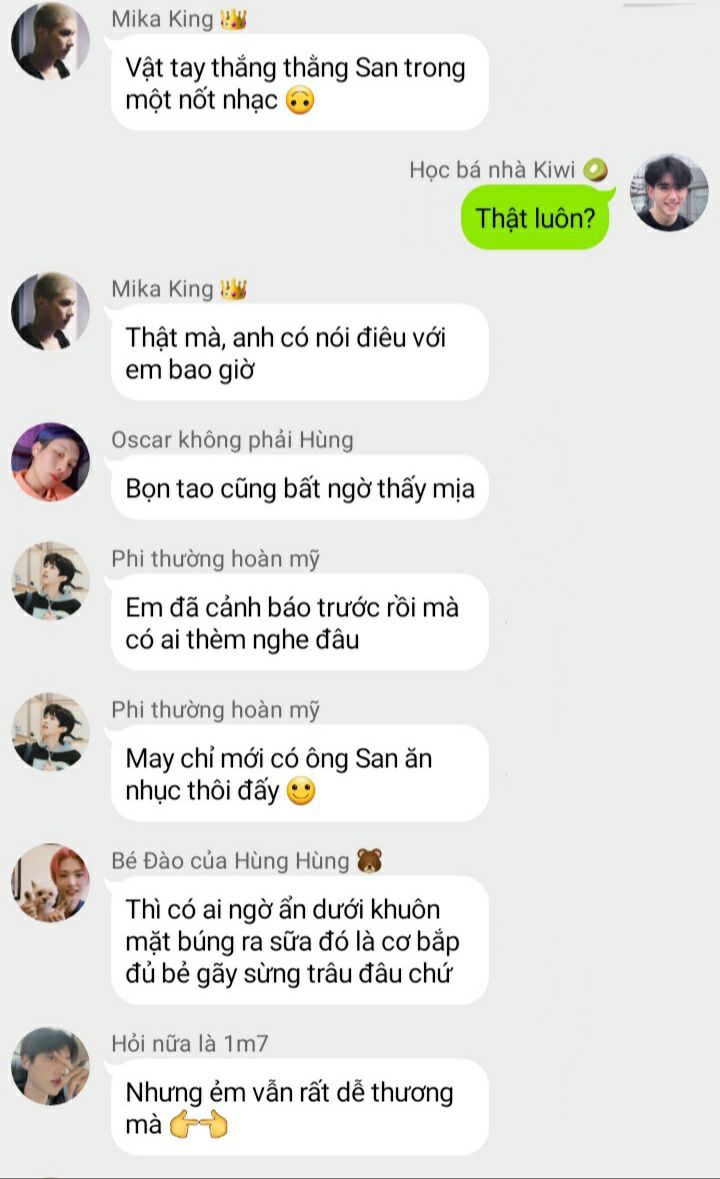Tap Học bá nhà Kiwi's avatar
This screenshot has width=720, height=1179.
(669, 192)
